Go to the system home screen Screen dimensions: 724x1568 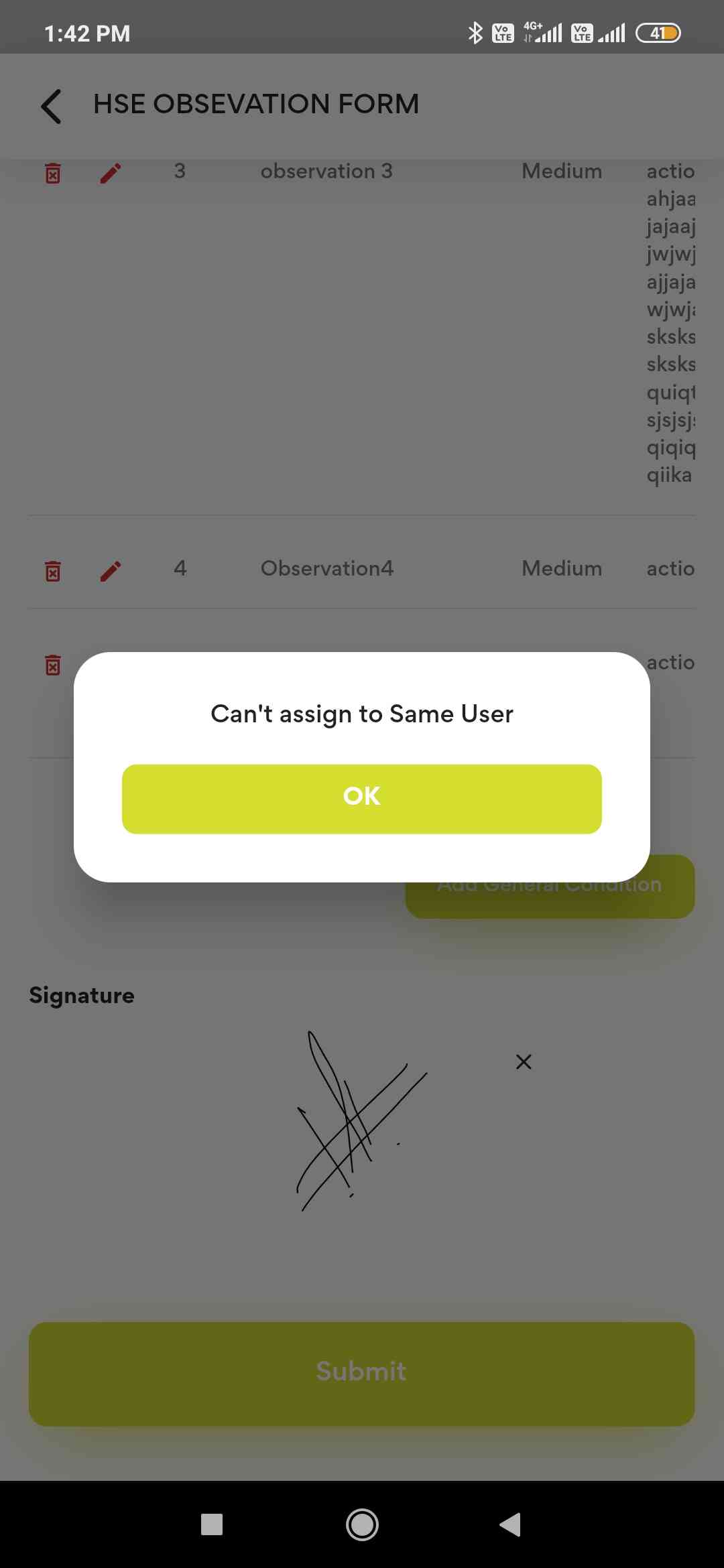click(x=362, y=1525)
